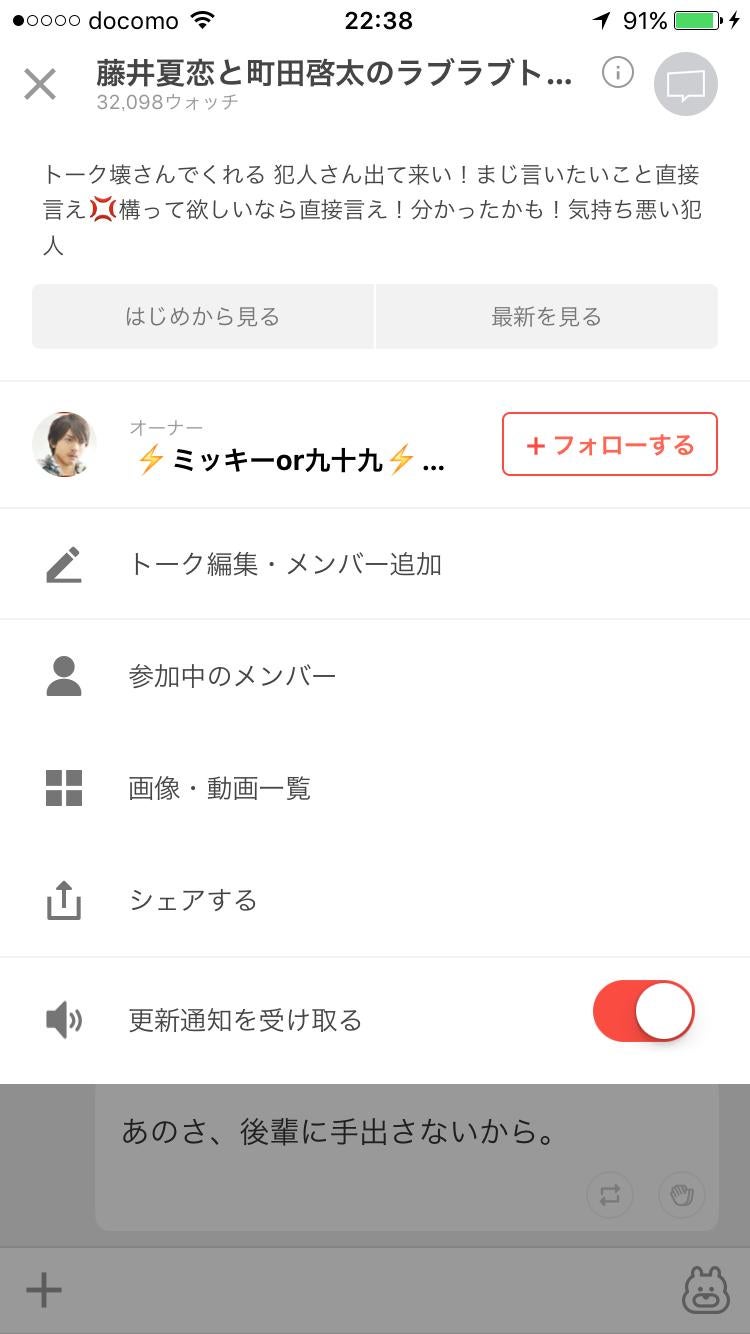Tap the info (i) icon in the header
750x1334 pixels.
[617, 73]
